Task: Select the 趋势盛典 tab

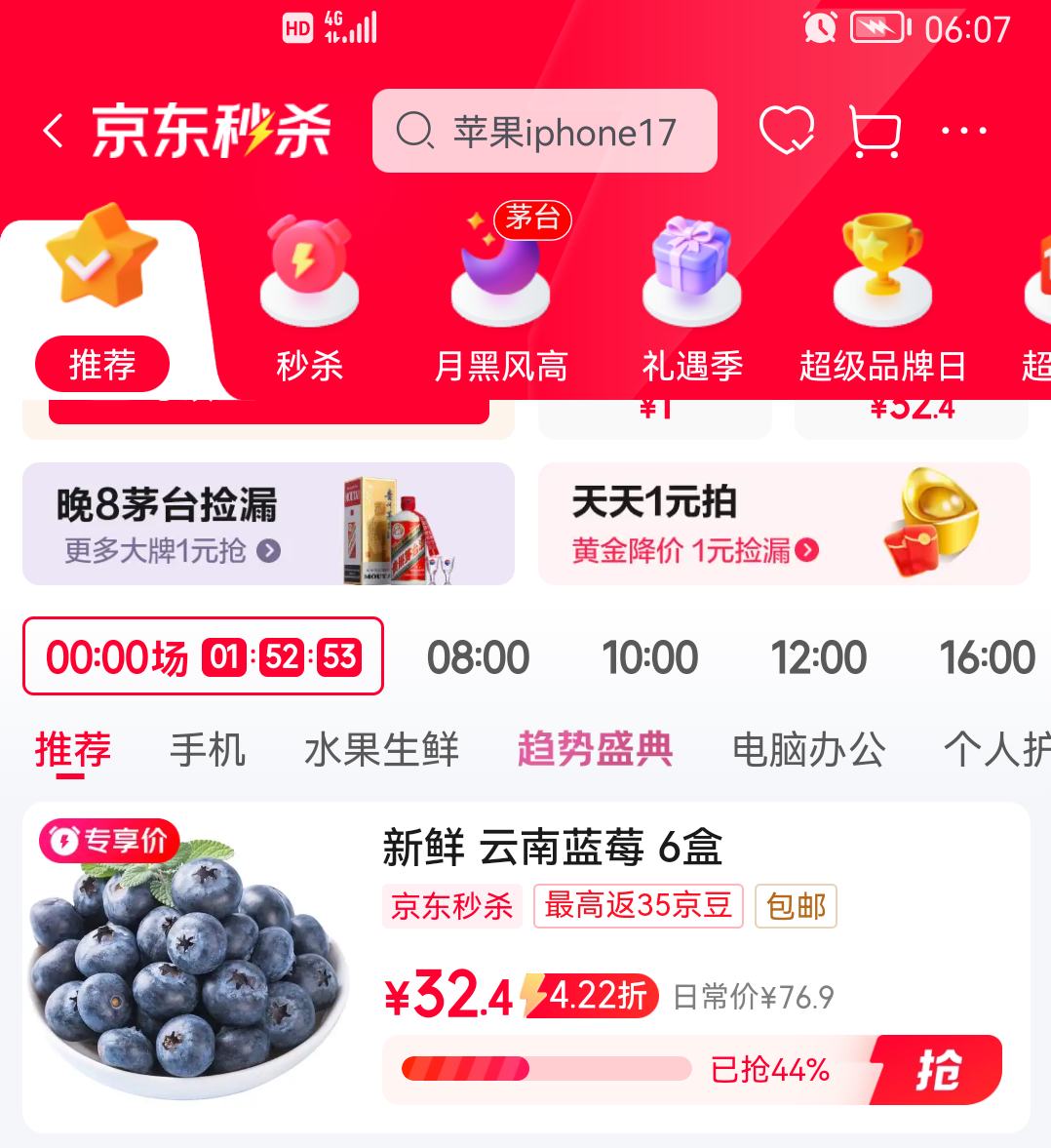Action: [595, 749]
